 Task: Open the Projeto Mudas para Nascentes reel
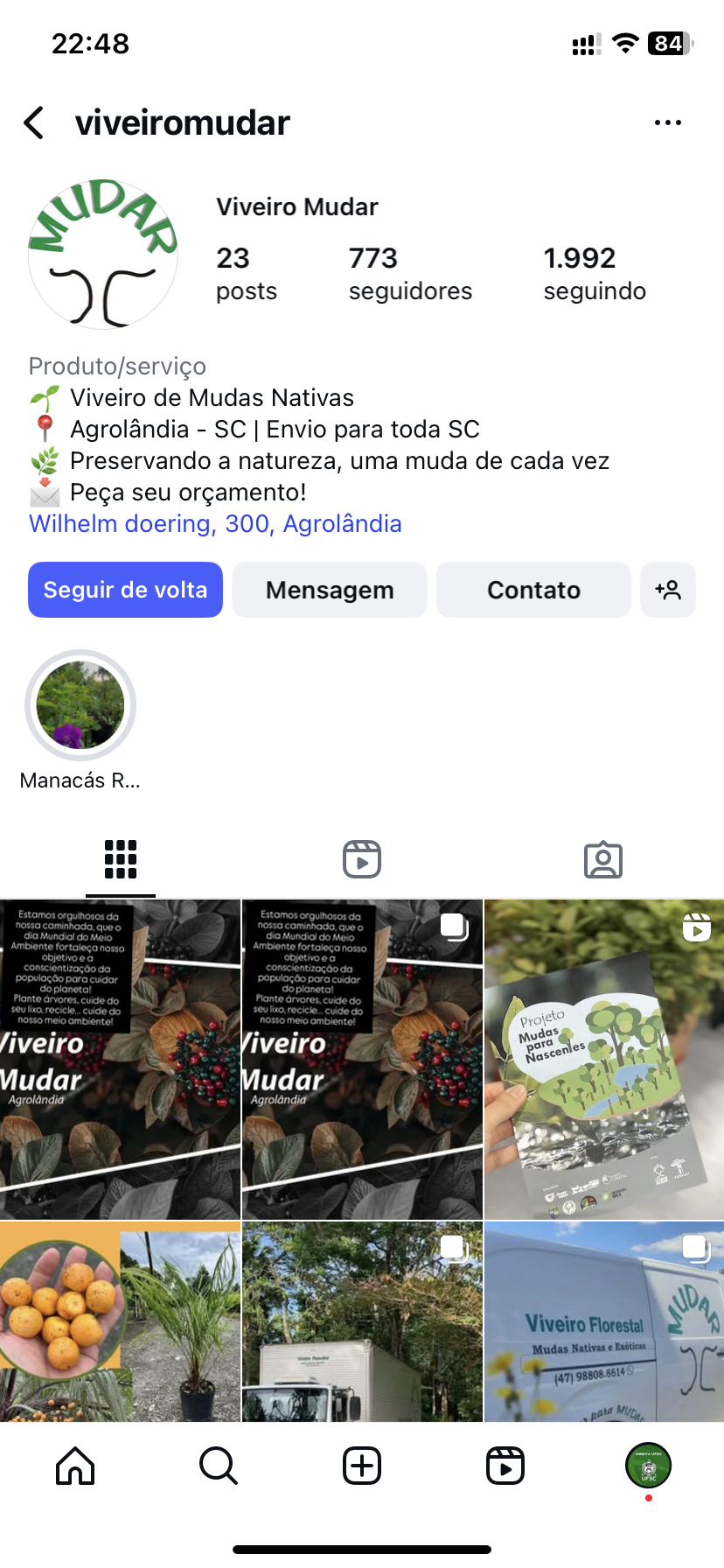604,1059
